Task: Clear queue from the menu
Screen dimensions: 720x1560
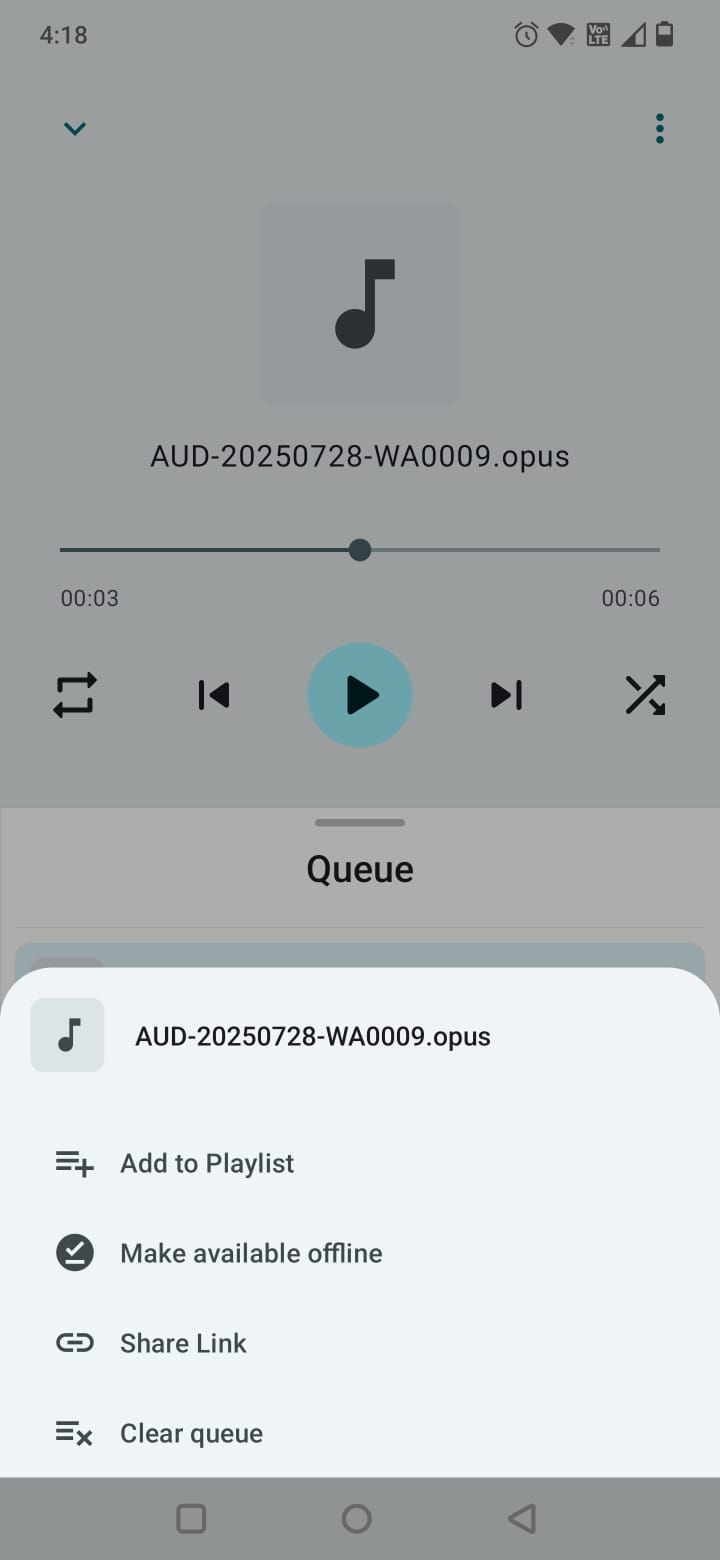Action: tap(191, 1433)
